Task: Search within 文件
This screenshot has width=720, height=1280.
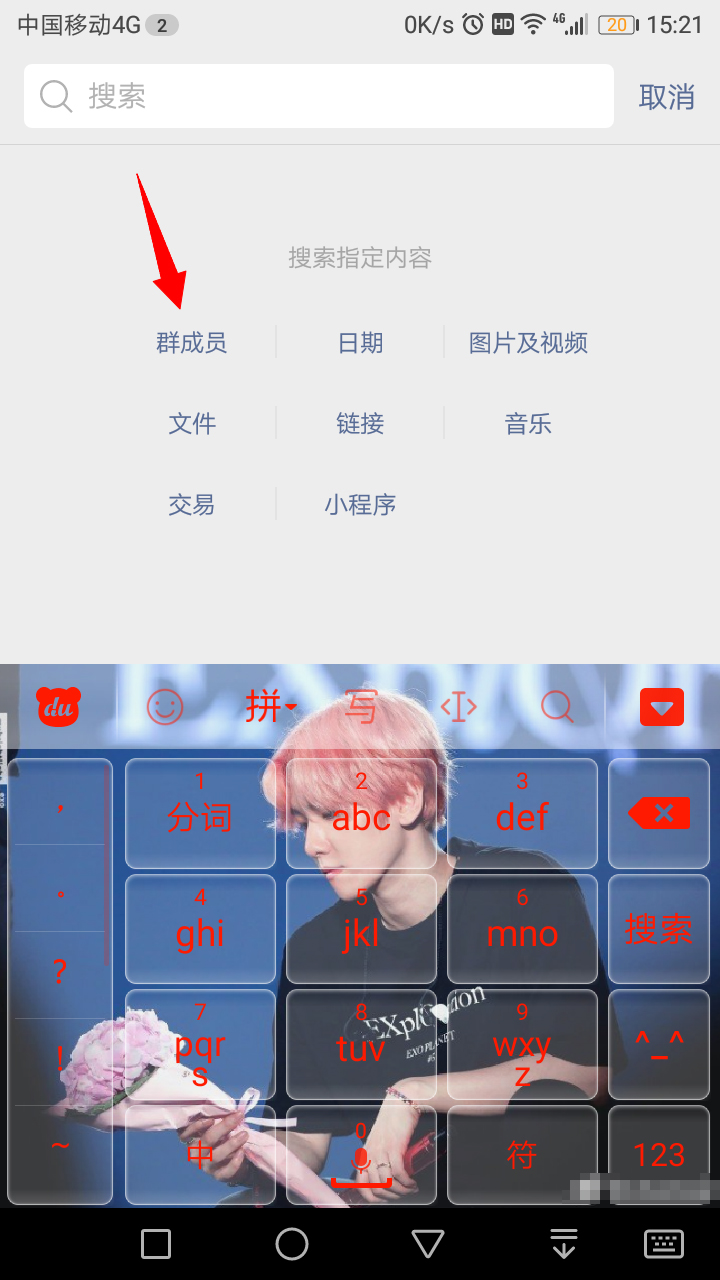Action: tap(191, 424)
